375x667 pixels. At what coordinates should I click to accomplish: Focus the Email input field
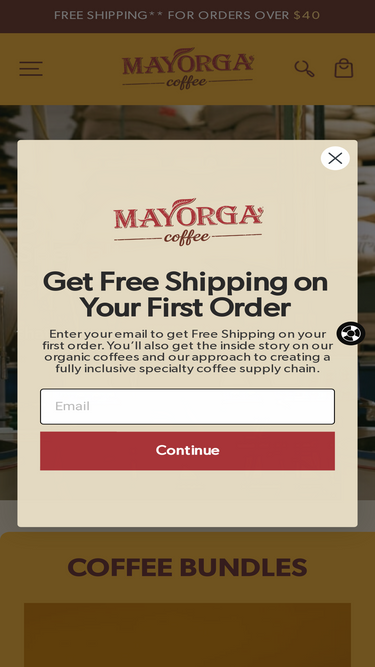coord(188,406)
